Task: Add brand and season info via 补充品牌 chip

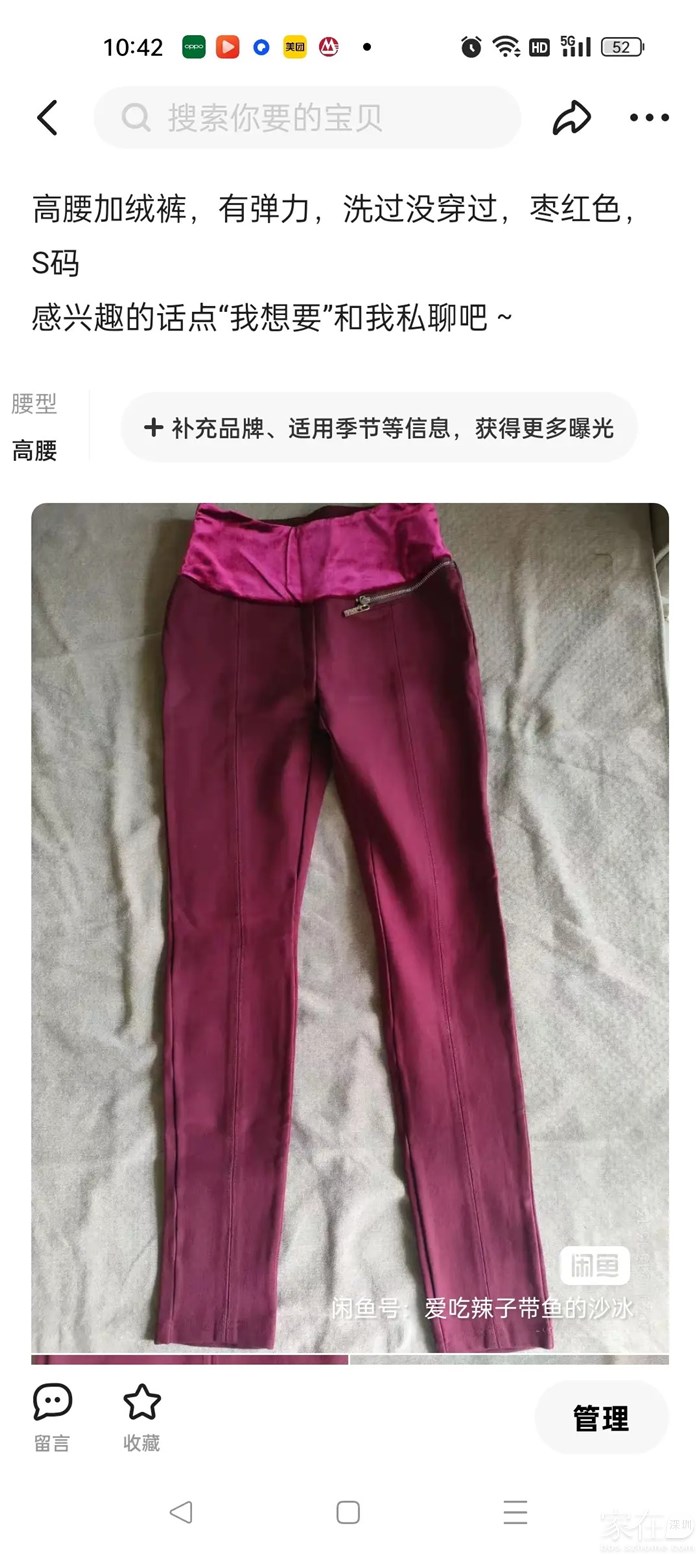Action: pos(379,428)
